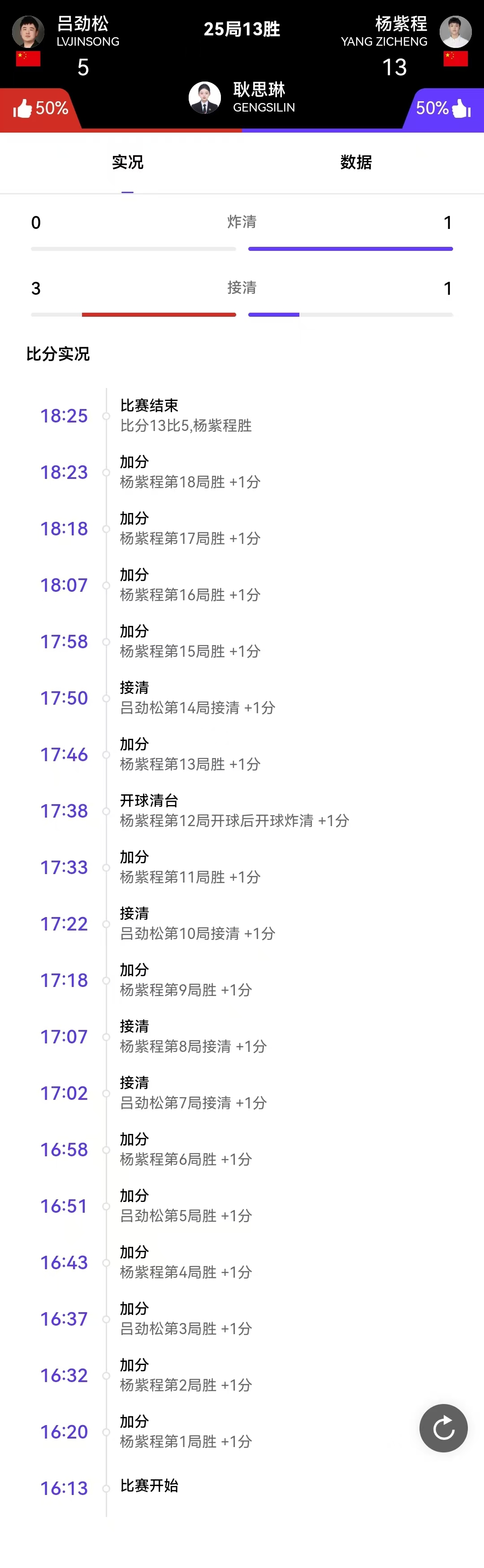This screenshot has width=484, height=1568.
Task: Select the 实况 tab
Action: [127, 163]
